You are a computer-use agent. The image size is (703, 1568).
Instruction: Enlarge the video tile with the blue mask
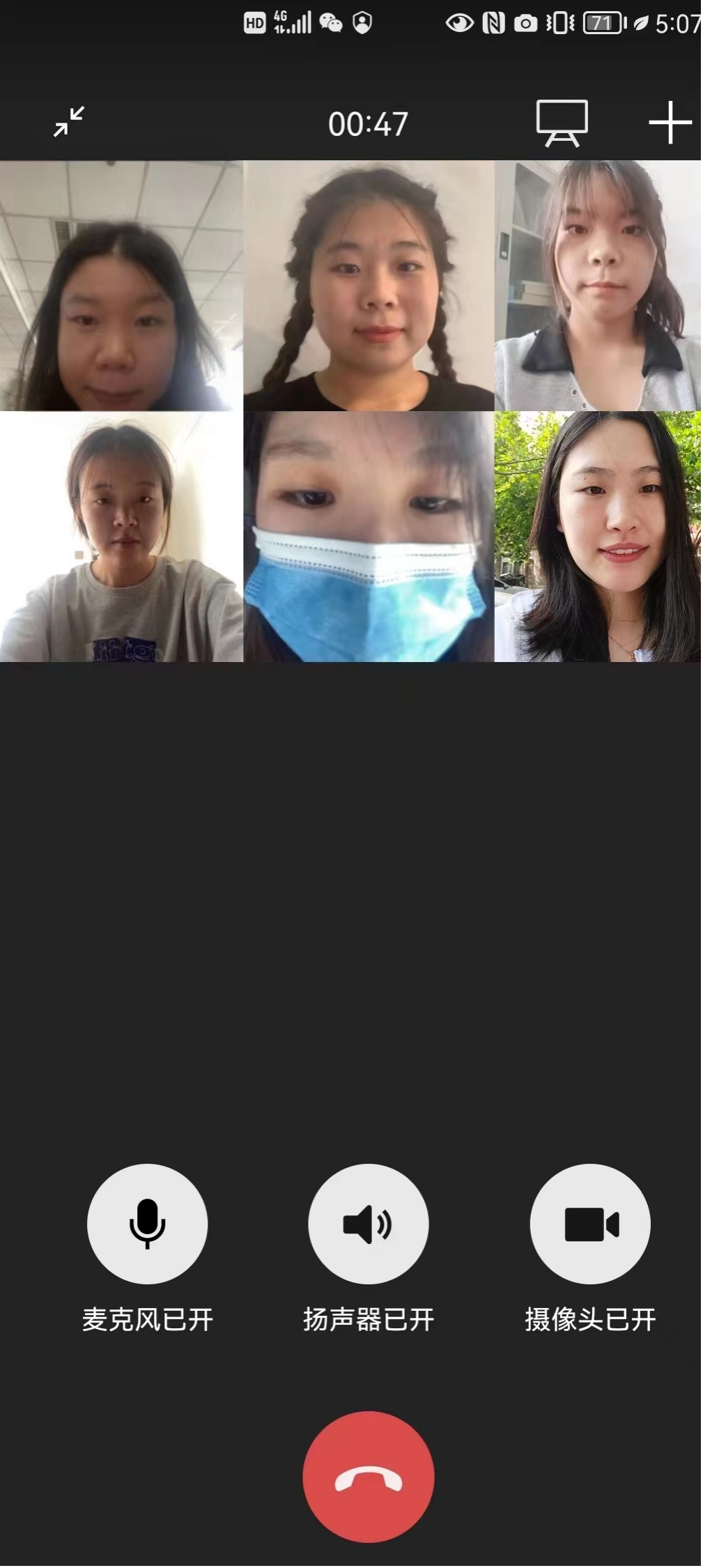369,537
